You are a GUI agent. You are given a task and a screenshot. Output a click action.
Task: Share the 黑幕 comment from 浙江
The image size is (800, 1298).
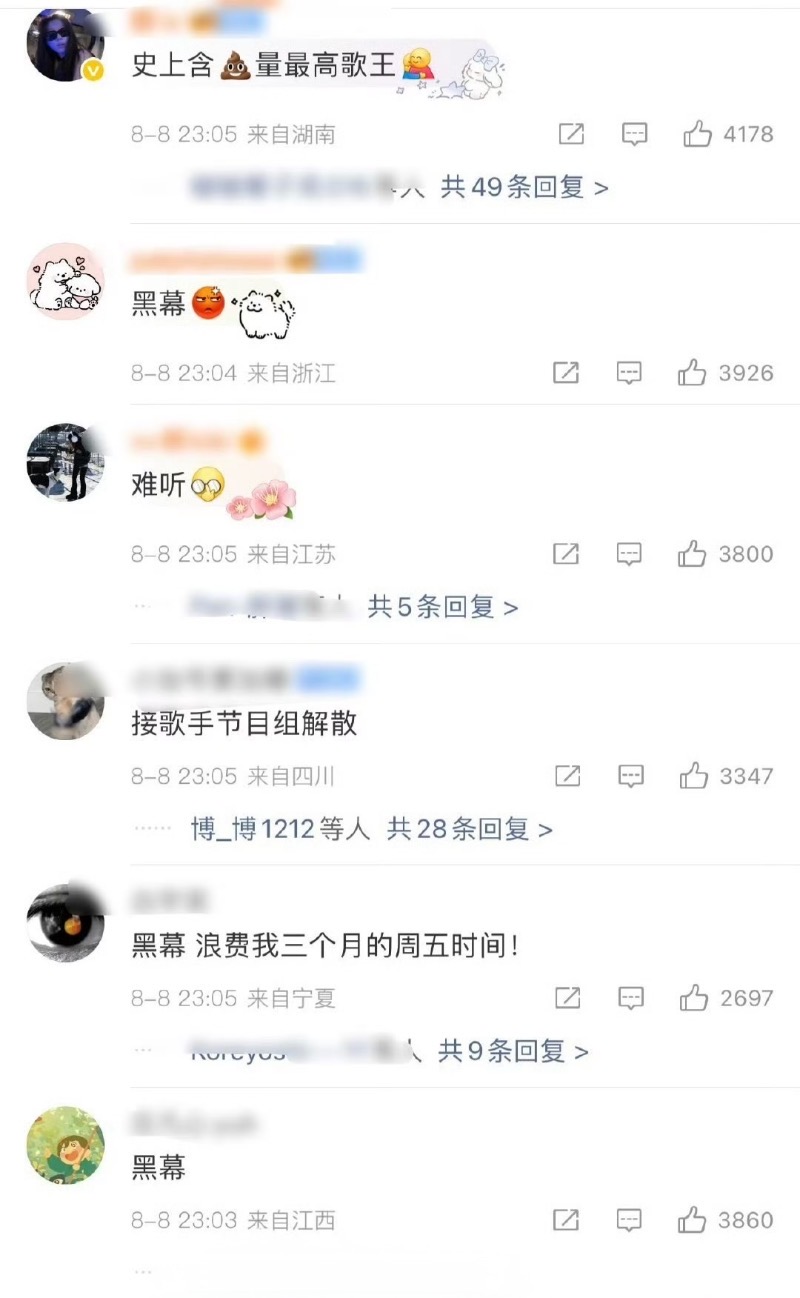coord(566,373)
